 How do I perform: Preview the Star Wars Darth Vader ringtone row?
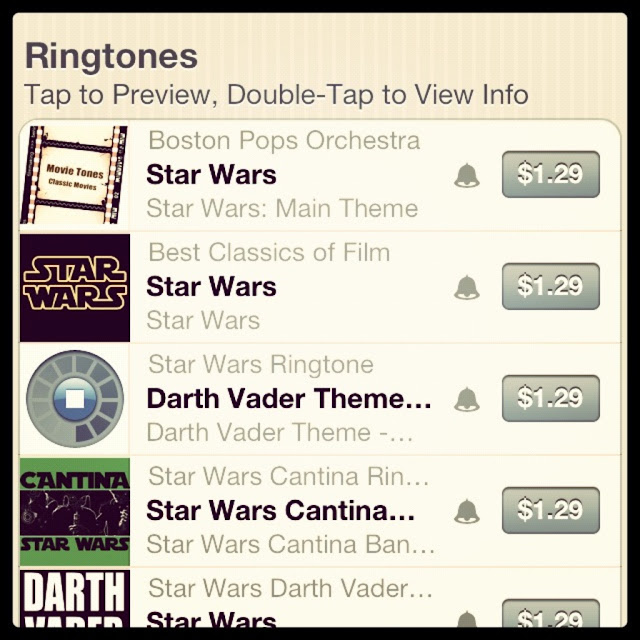coord(320,598)
